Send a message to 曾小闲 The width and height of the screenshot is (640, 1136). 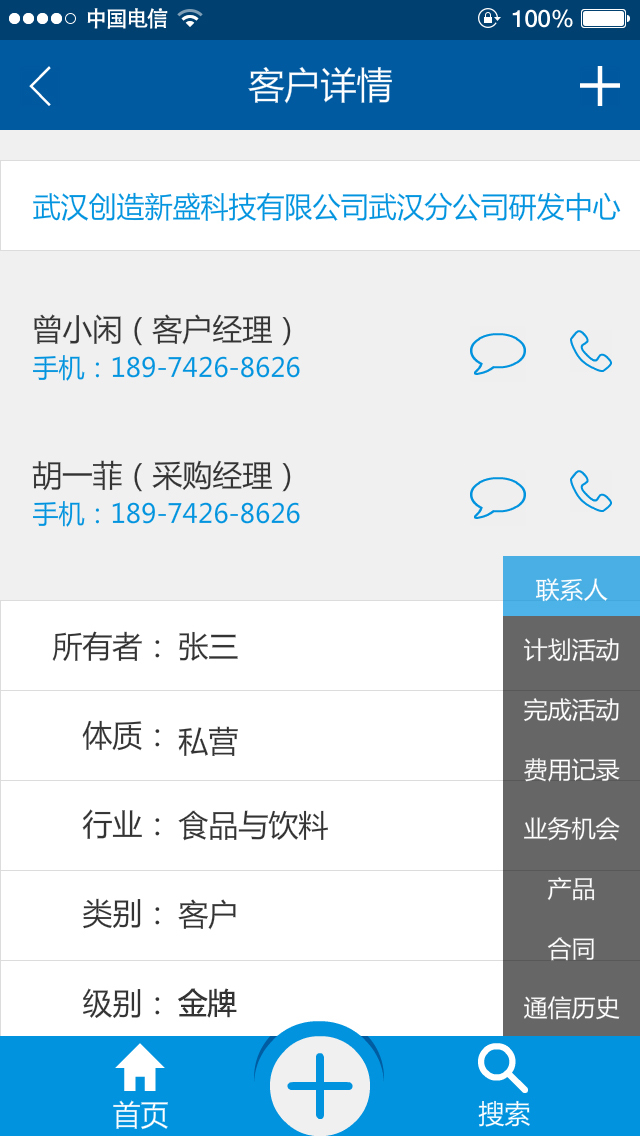pyautogui.click(x=497, y=352)
